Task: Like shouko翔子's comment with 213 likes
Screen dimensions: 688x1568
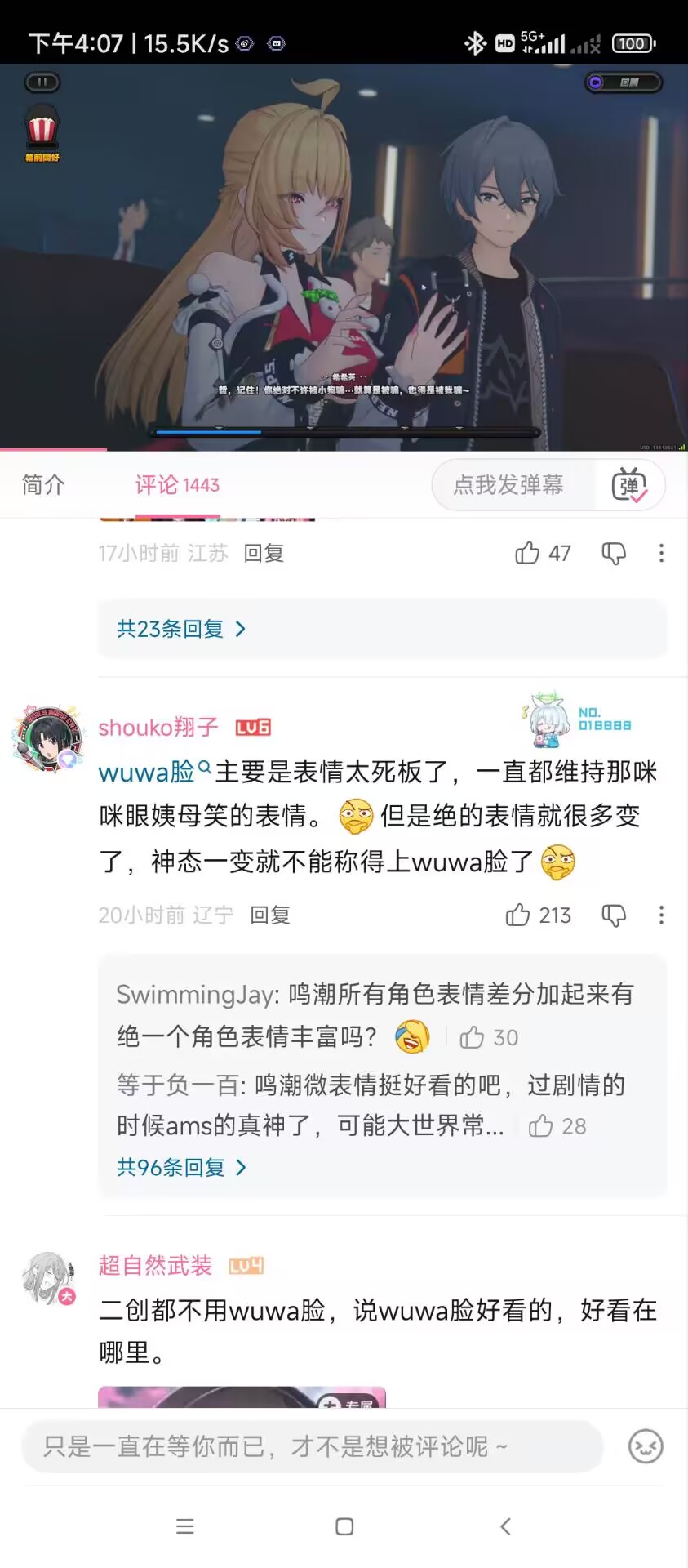Action: (x=538, y=915)
